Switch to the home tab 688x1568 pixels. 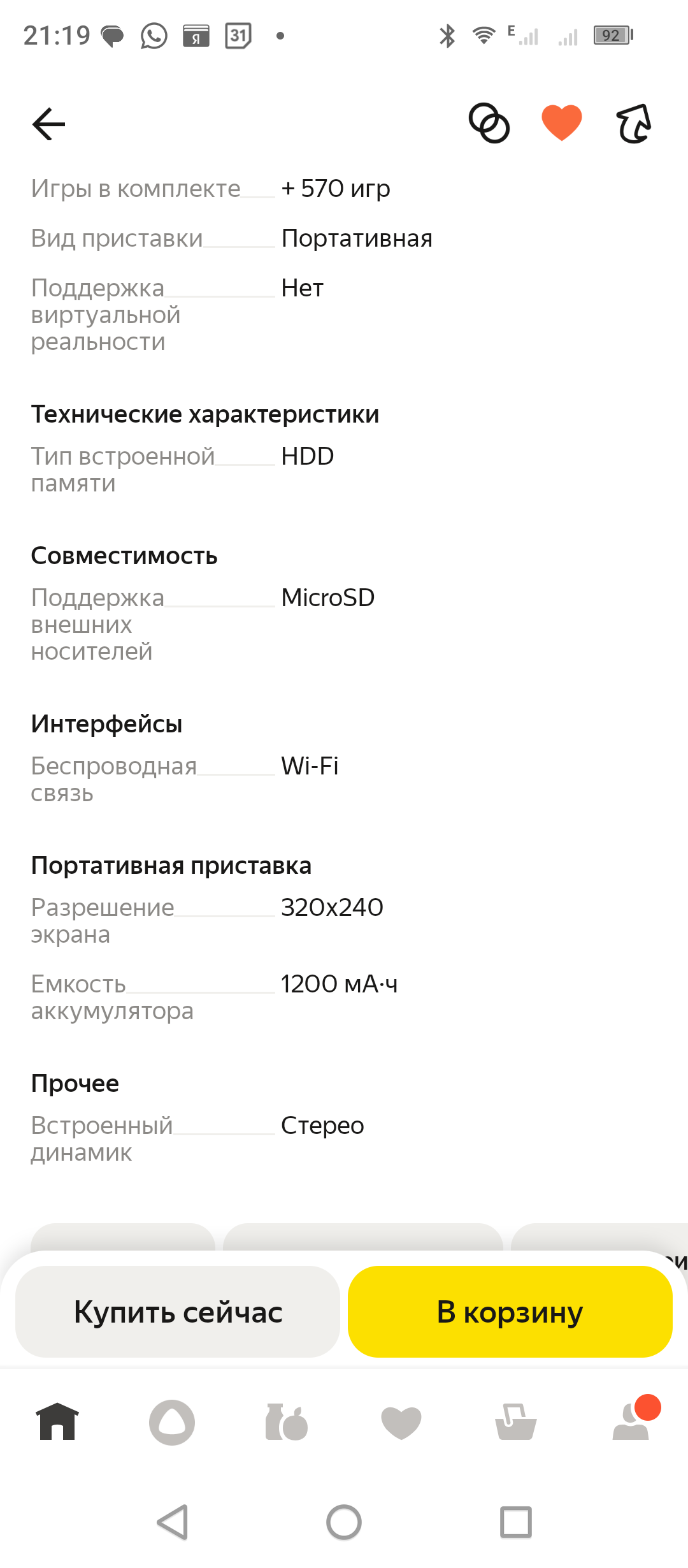pos(57,1422)
